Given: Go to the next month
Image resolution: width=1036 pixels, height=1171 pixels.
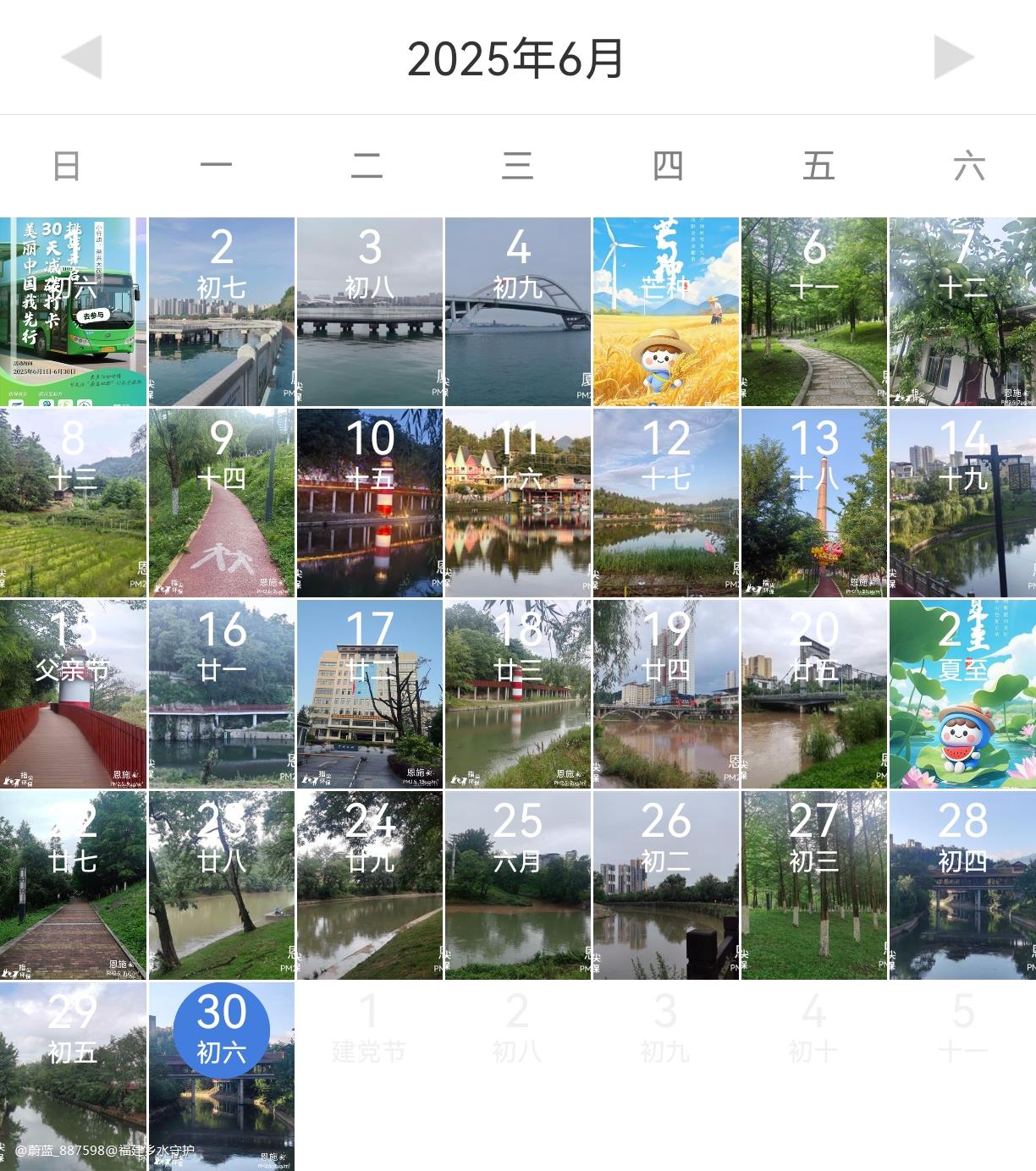Looking at the screenshot, I should 954,58.
